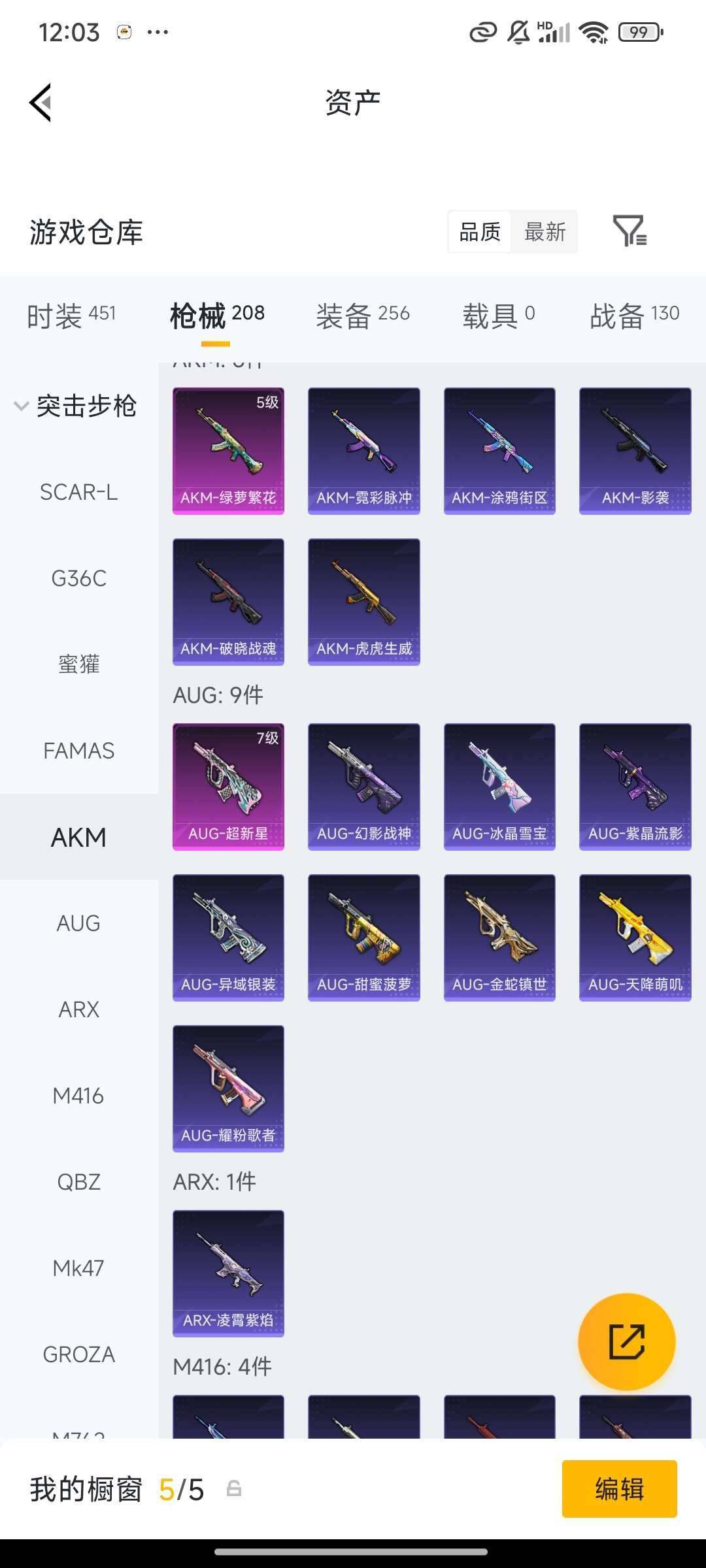The image size is (706, 1568).
Task: Tap the orange floating share button
Action: 626,1341
